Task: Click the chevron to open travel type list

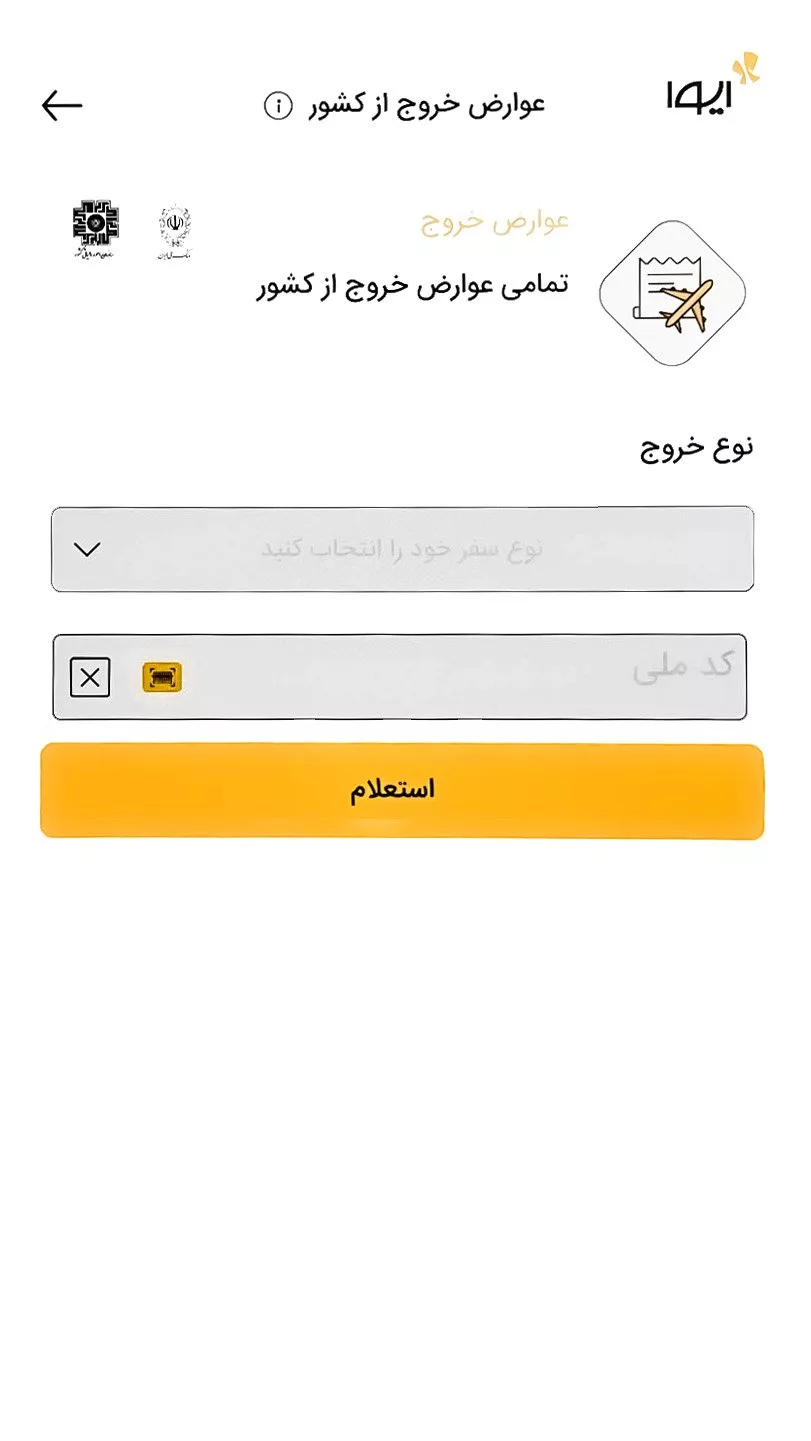Action: pyautogui.click(x=87, y=548)
